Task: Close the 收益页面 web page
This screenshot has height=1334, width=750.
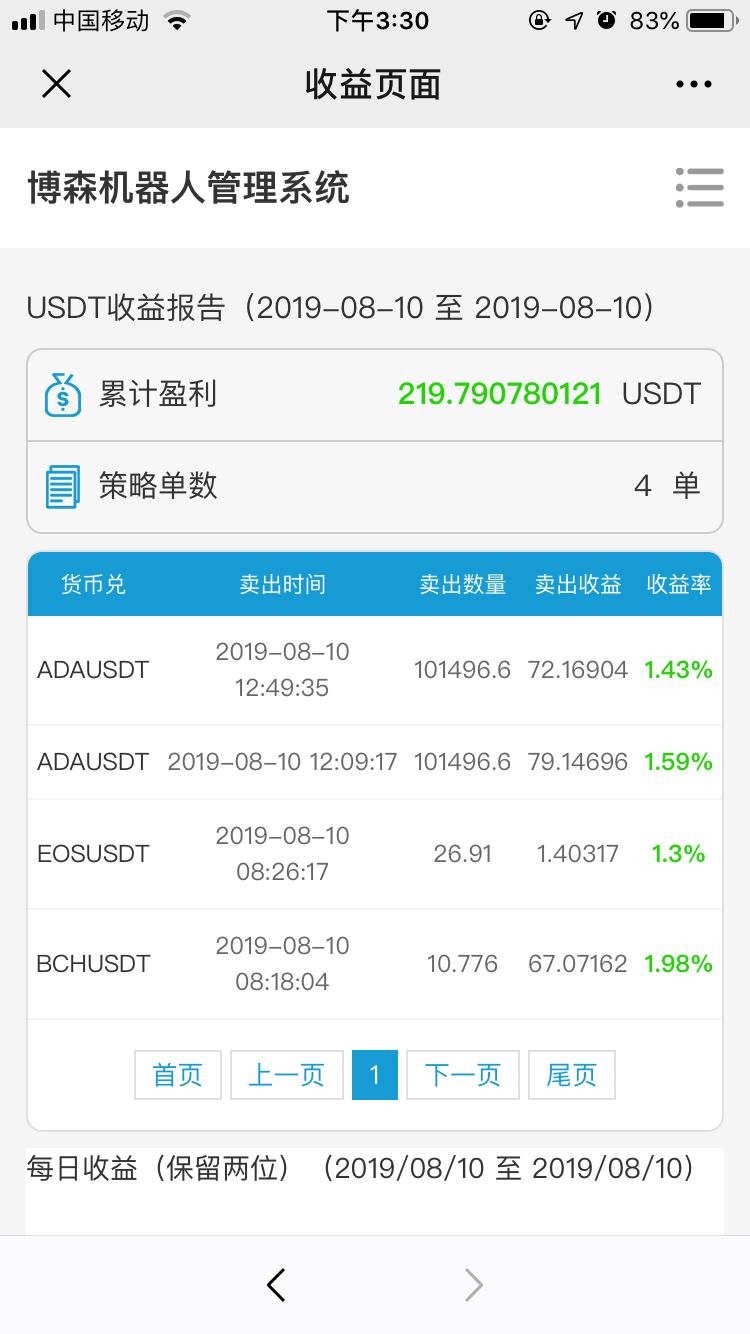Action: click(x=56, y=84)
